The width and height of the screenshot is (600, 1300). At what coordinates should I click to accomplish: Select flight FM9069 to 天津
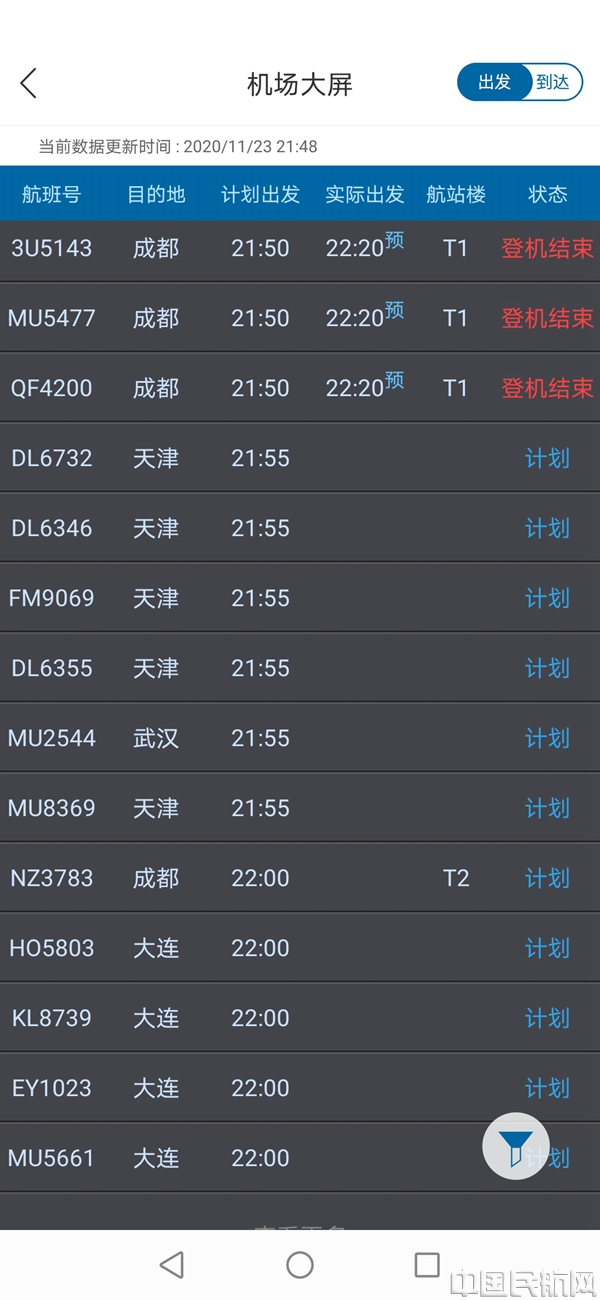pos(300,597)
